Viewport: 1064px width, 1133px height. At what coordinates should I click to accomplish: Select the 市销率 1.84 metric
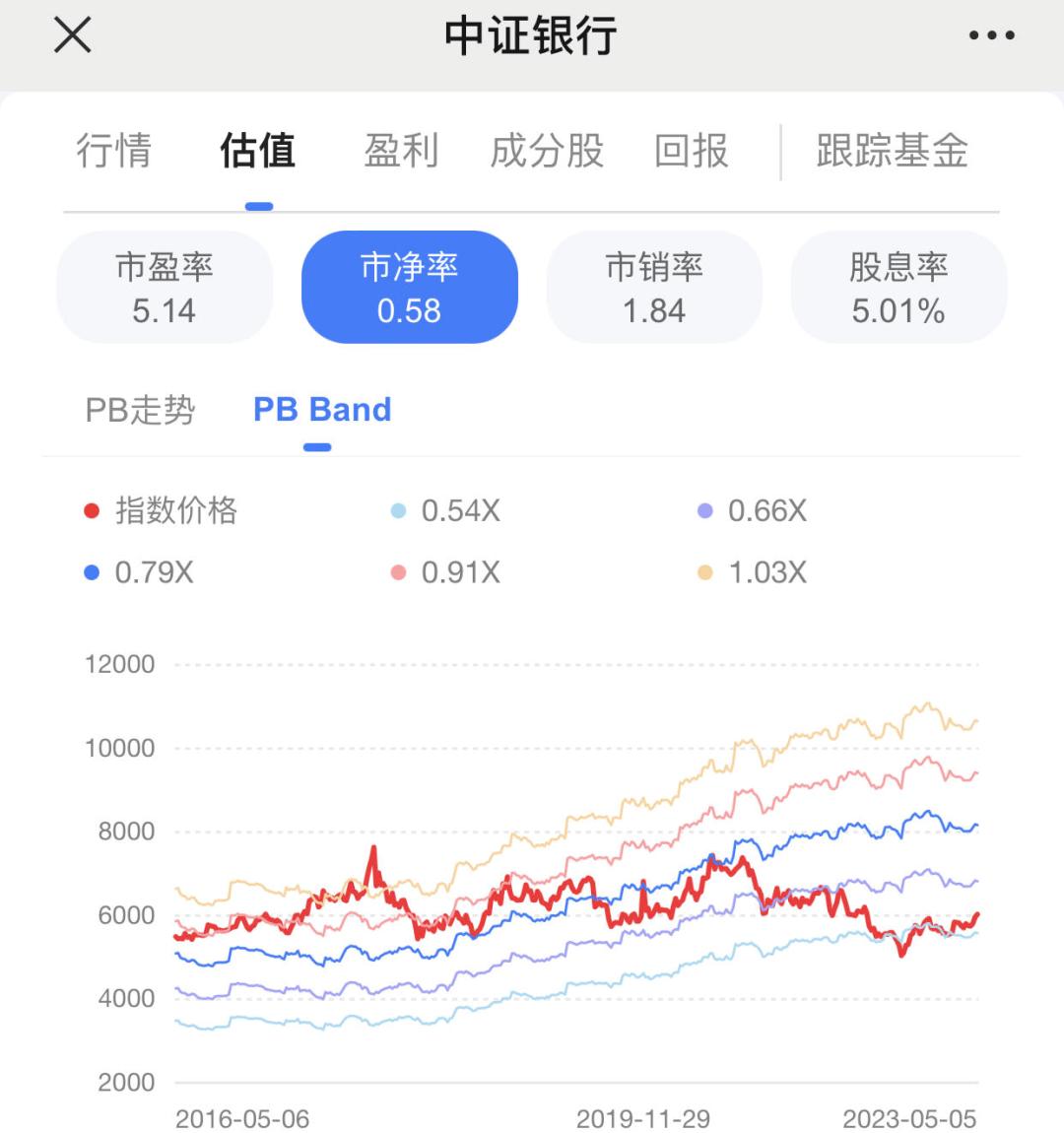click(653, 287)
